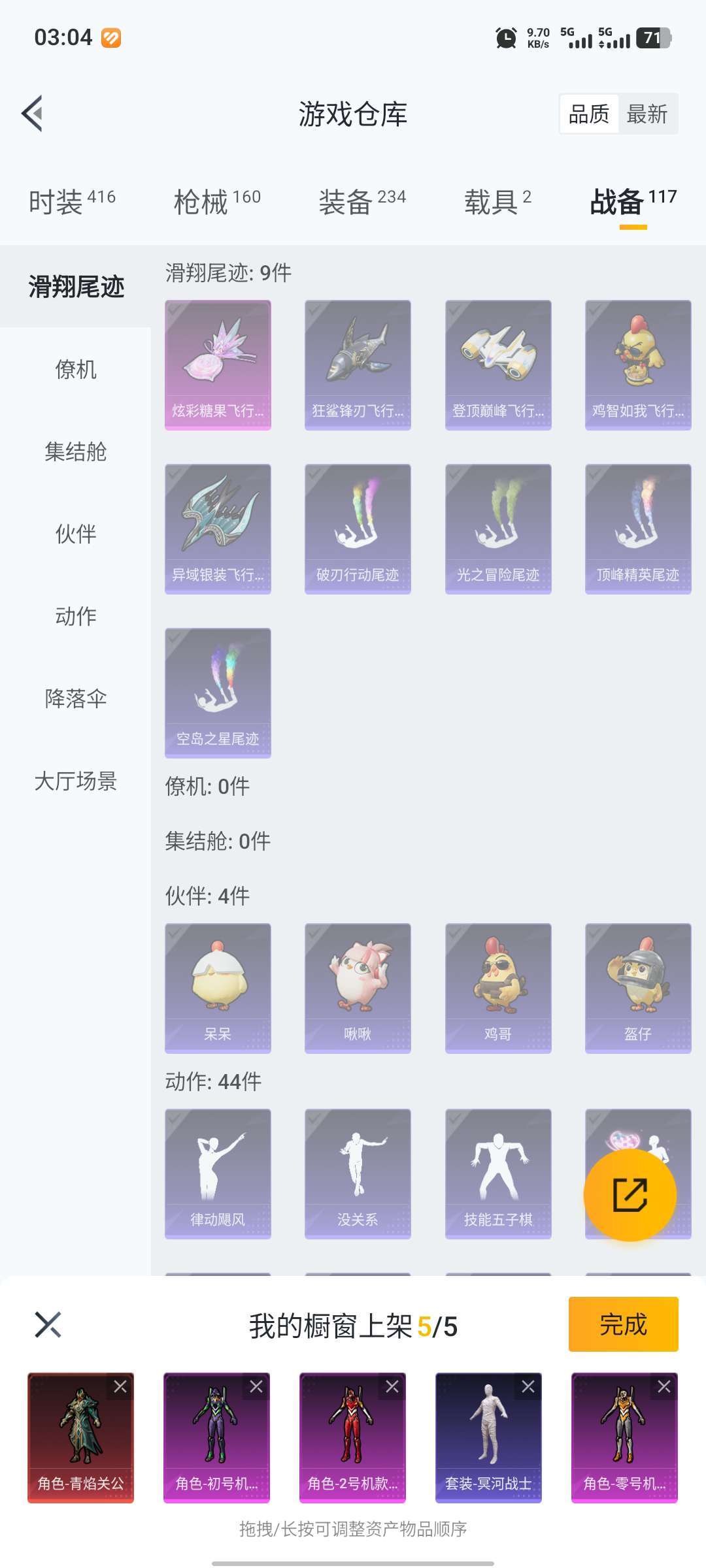Select the 律动飓风 action
Viewport: 706px width, 1568px height.
(218, 1173)
